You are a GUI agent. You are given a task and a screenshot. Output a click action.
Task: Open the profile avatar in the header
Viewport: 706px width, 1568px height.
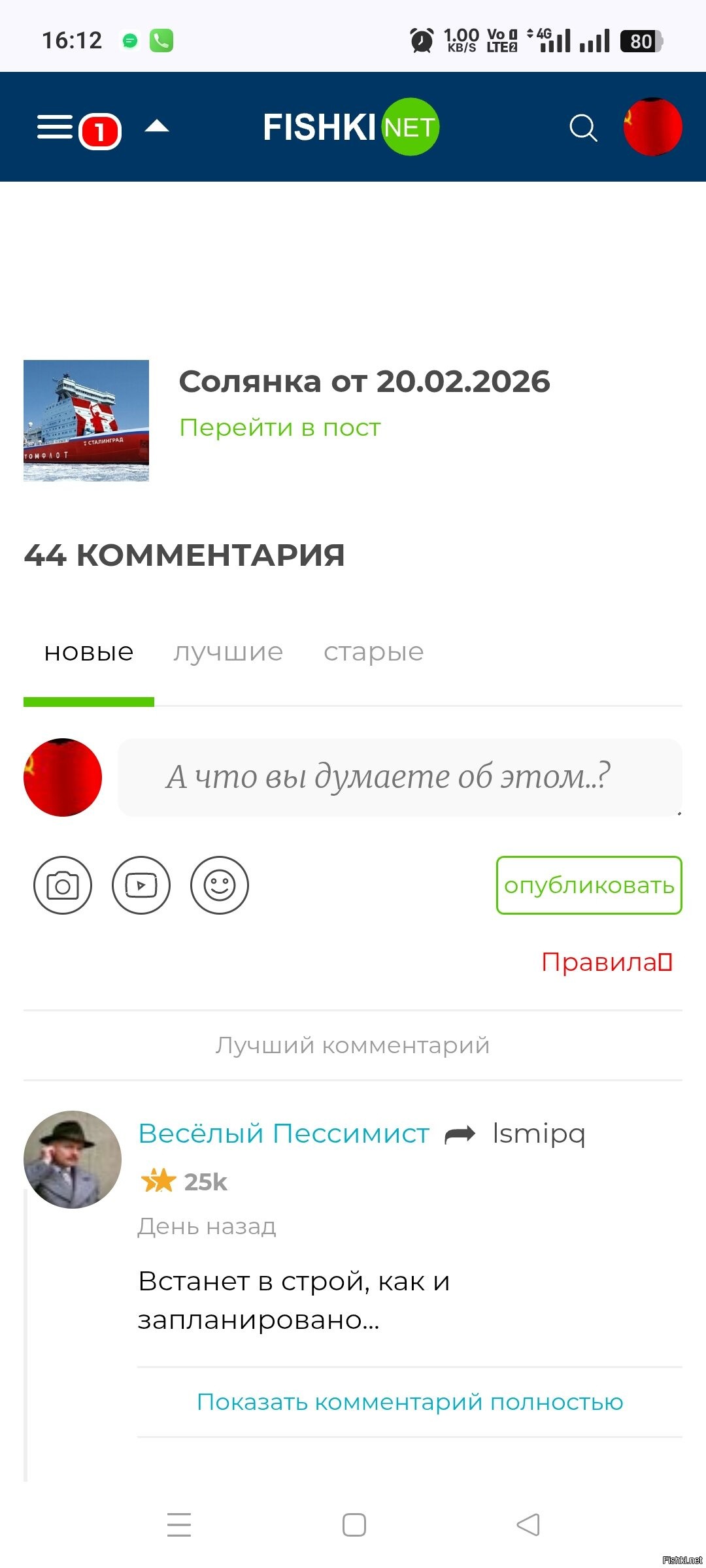point(652,127)
